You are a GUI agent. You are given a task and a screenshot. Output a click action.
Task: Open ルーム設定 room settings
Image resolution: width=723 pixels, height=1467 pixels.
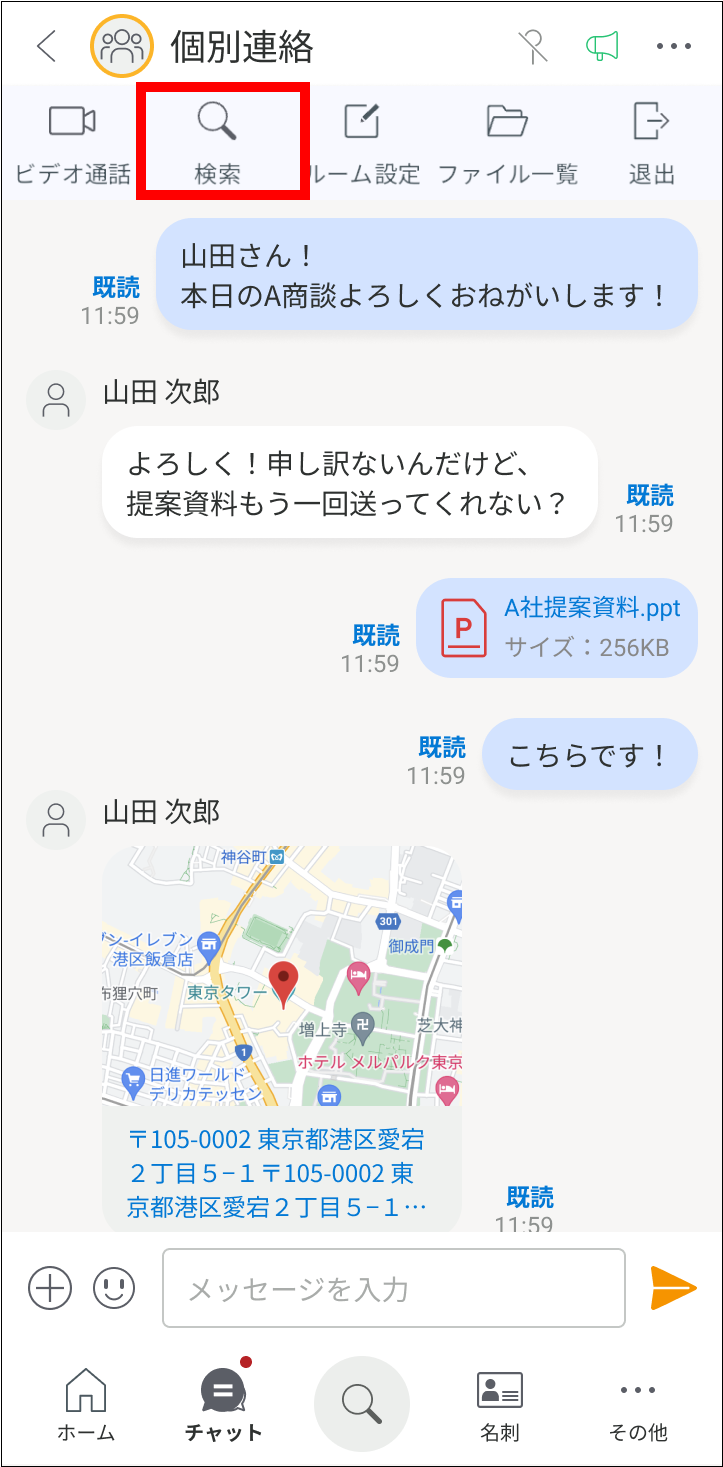(x=363, y=143)
